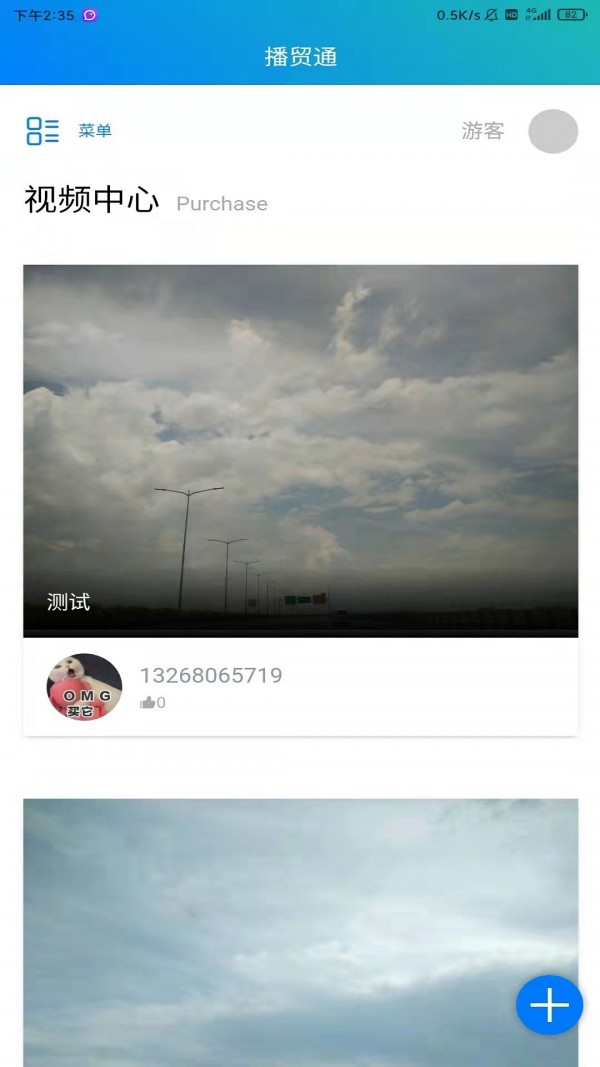Viewport: 600px width, 1067px height.
Task: Tap the 游客 guest profile avatar
Action: click(553, 132)
